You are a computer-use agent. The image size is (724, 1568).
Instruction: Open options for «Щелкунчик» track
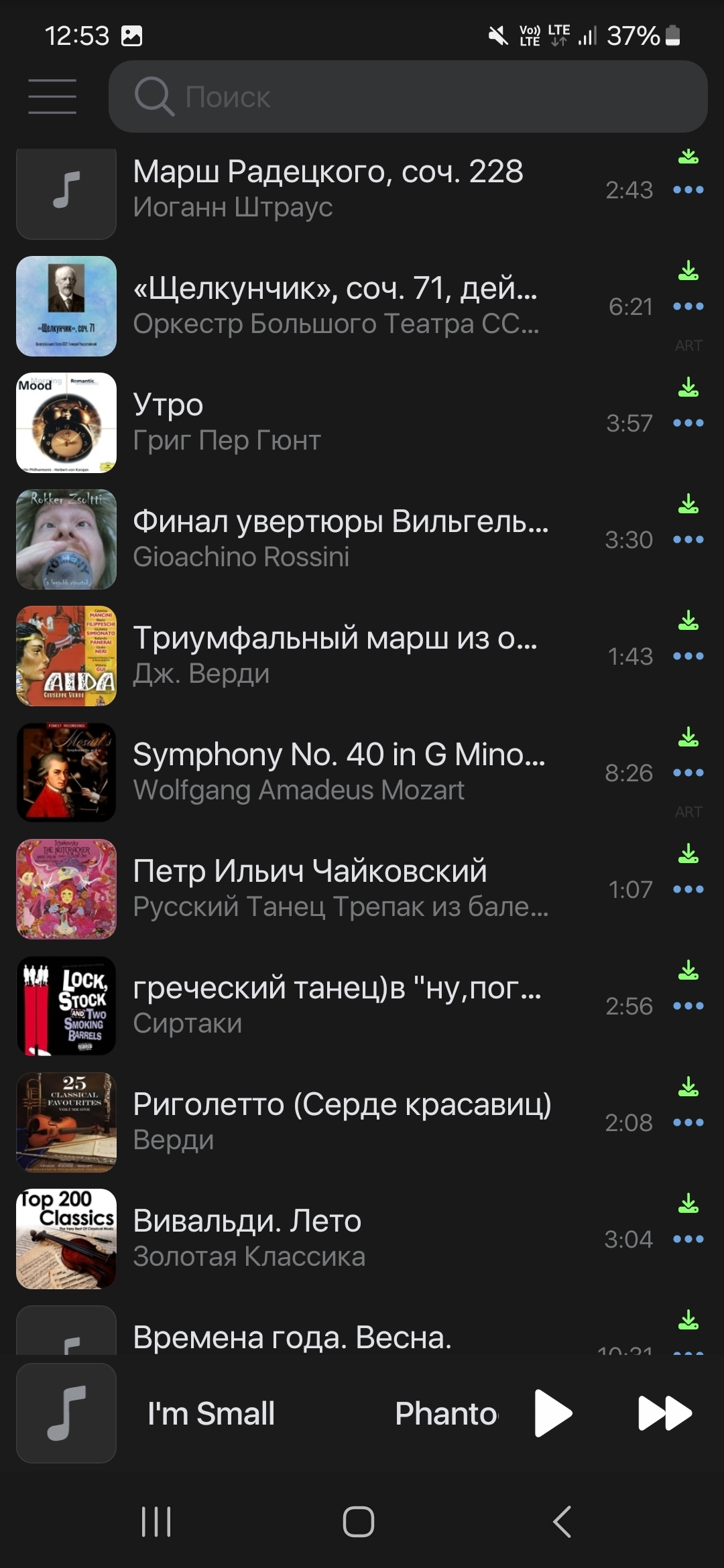coord(688,307)
